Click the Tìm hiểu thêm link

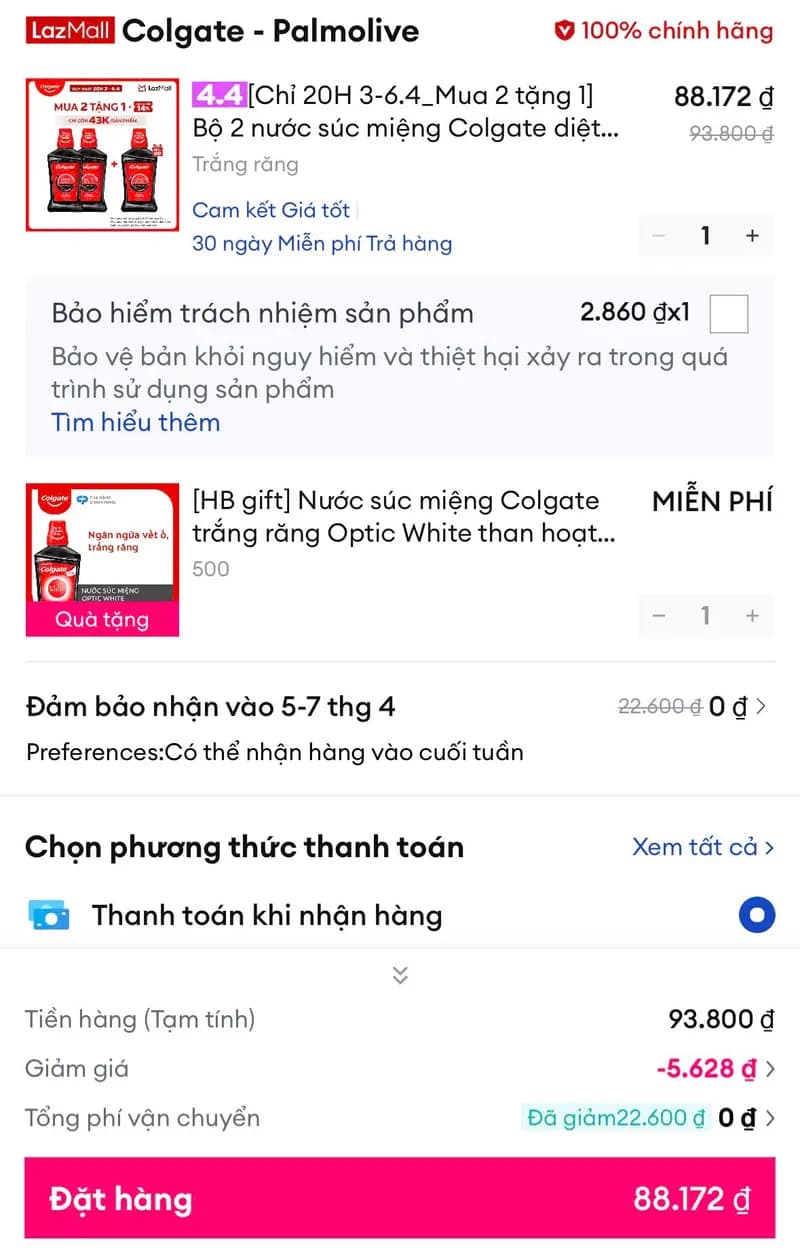point(135,423)
